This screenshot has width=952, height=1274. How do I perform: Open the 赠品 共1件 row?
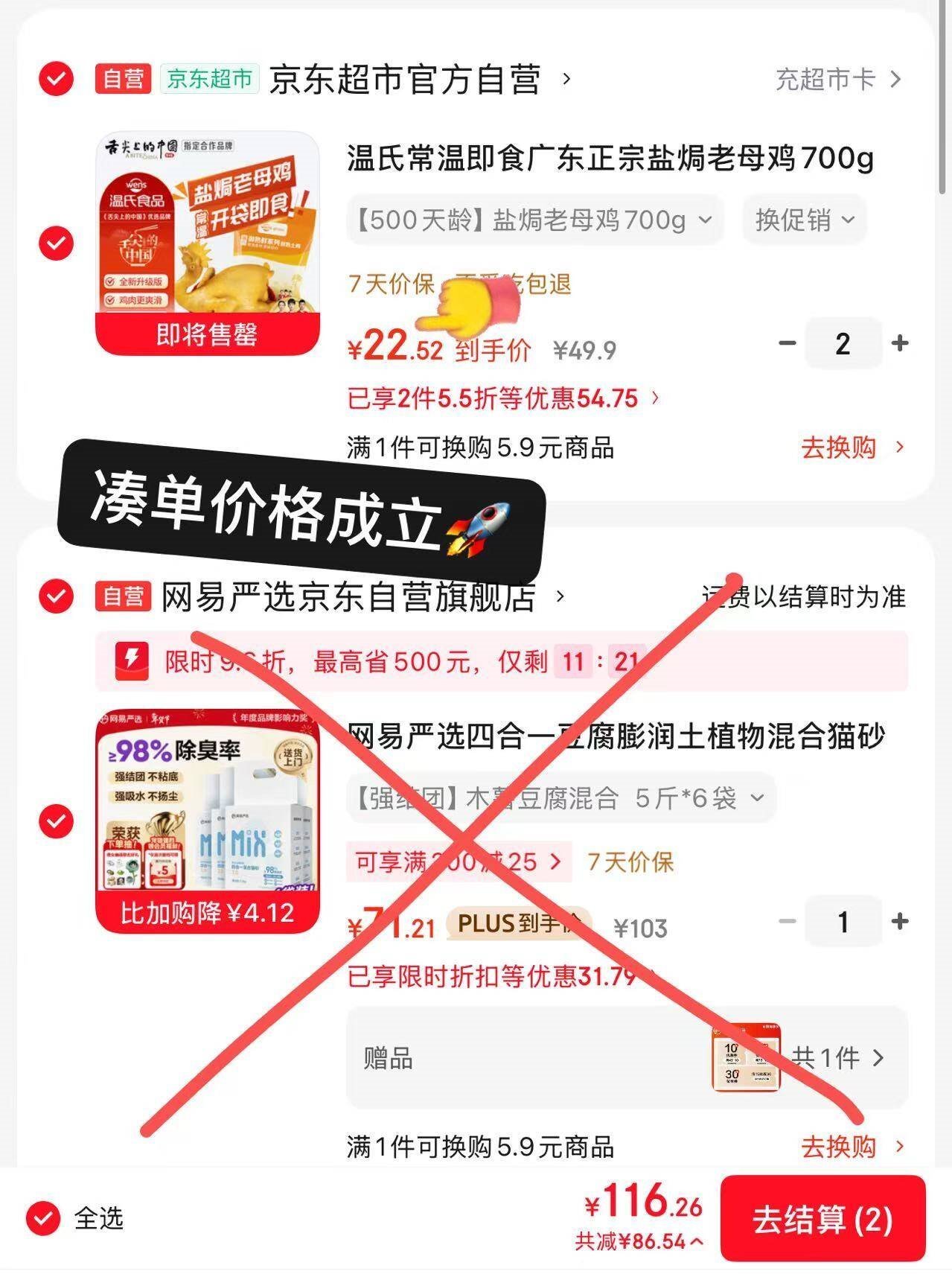coord(627,1057)
